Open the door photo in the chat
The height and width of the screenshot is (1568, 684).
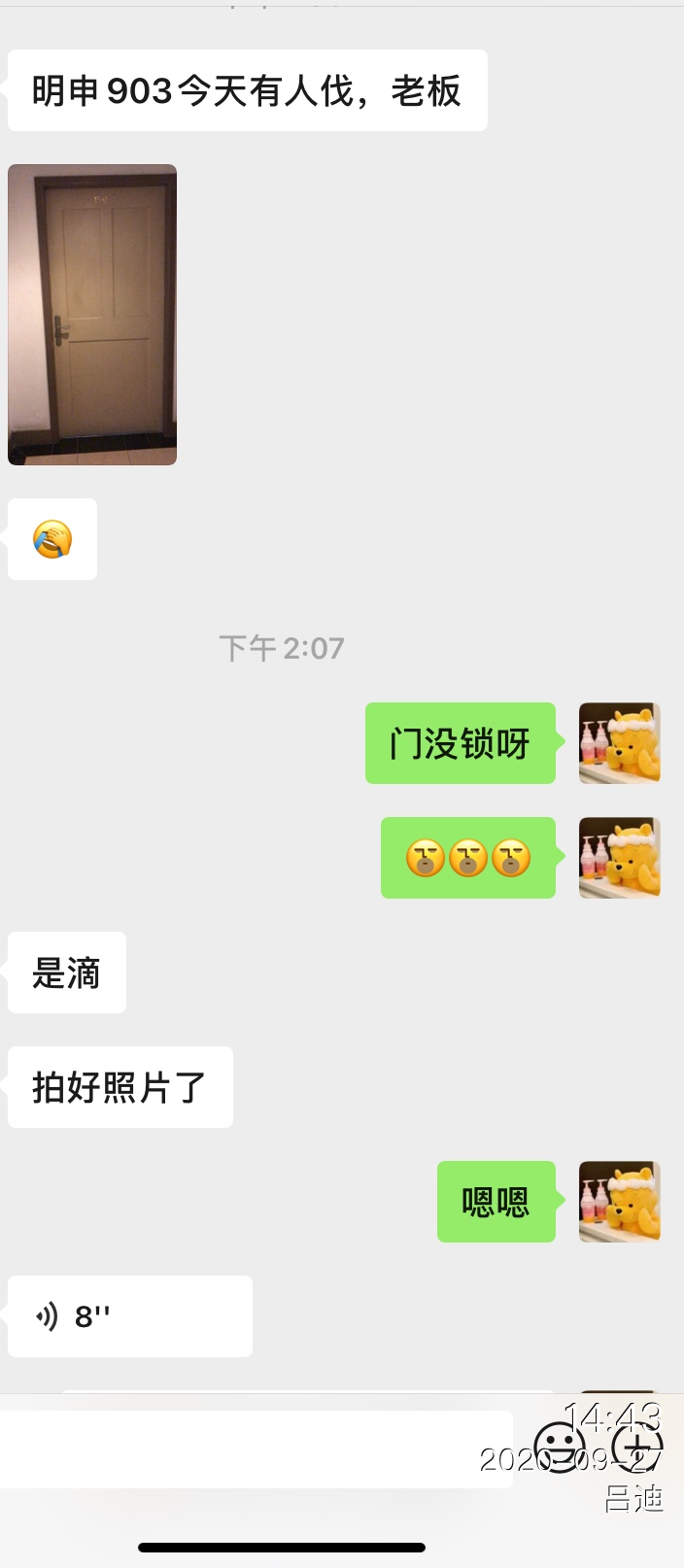click(x=92, y=315)
